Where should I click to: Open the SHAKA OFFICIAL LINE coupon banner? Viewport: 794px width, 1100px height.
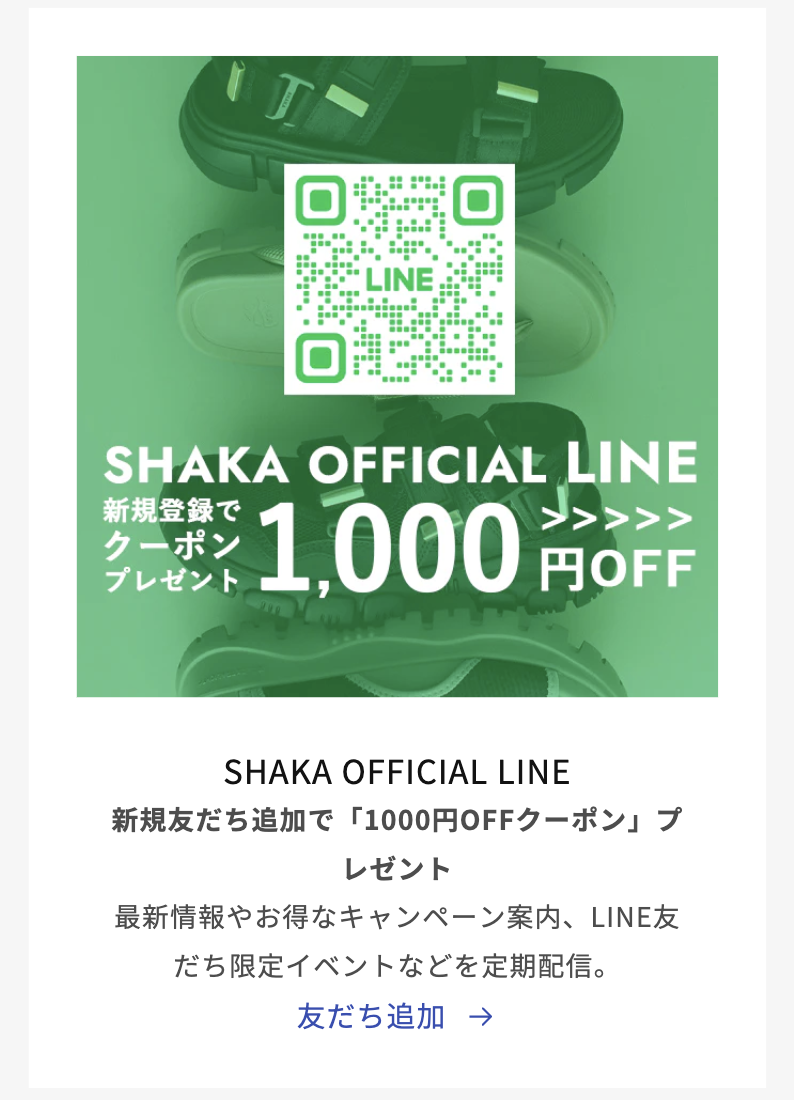[397, 376]
